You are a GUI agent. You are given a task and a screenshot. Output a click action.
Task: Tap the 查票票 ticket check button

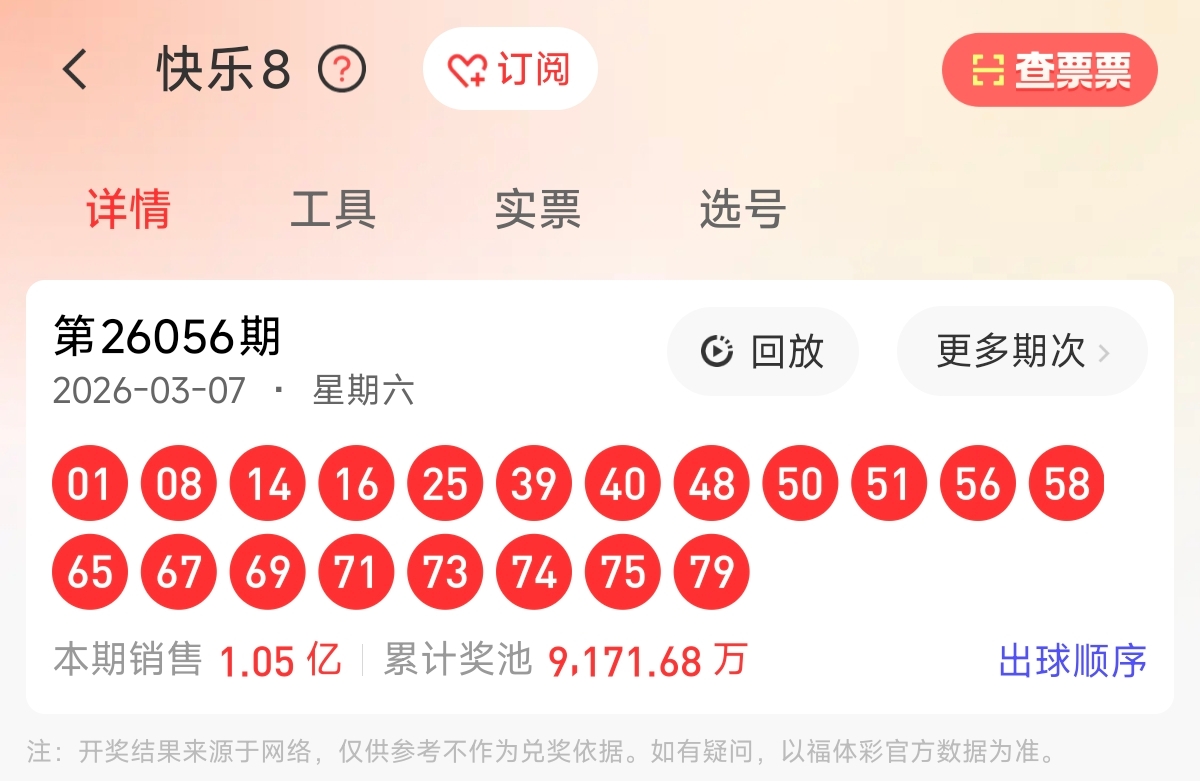[x=1050, y=71]
